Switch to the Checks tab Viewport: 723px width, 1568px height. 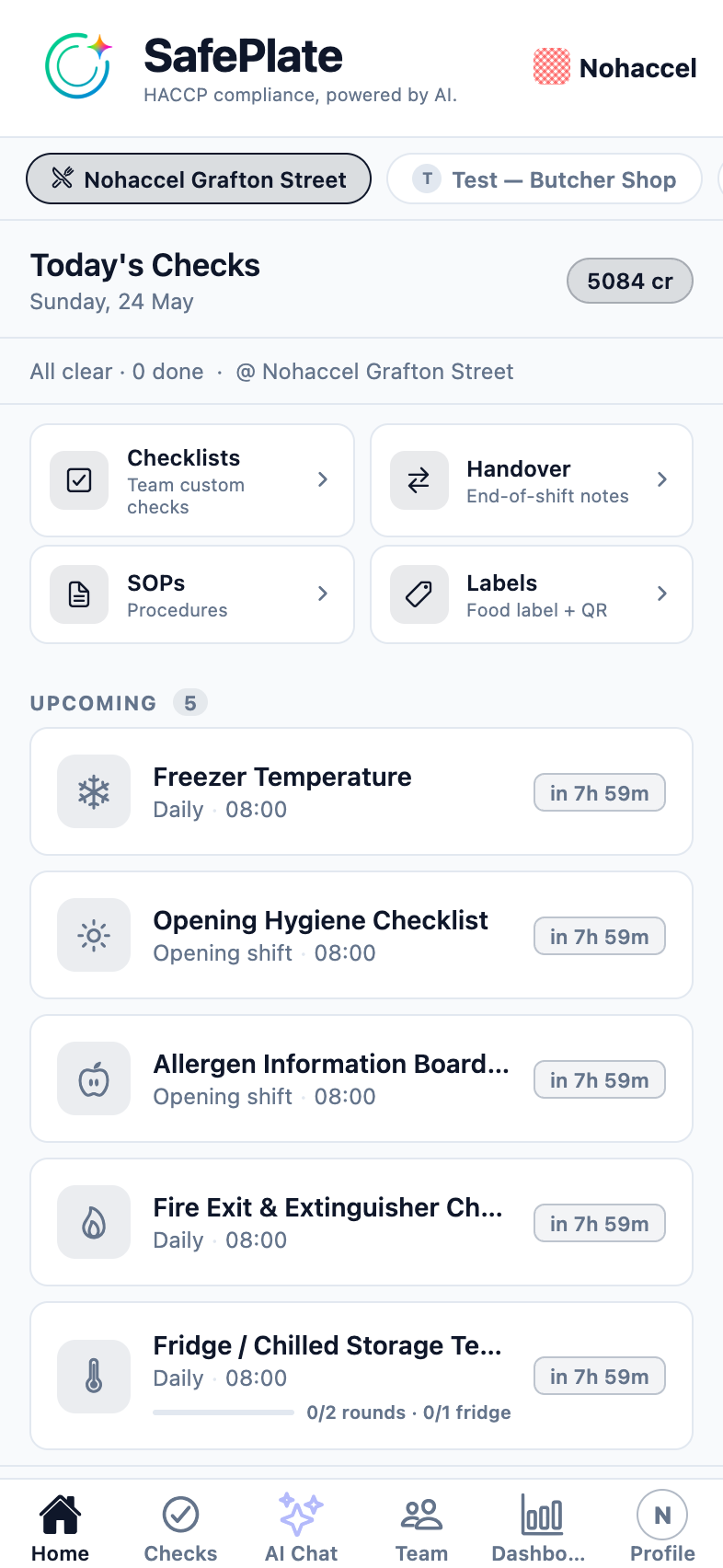[x=180, y=1528]
